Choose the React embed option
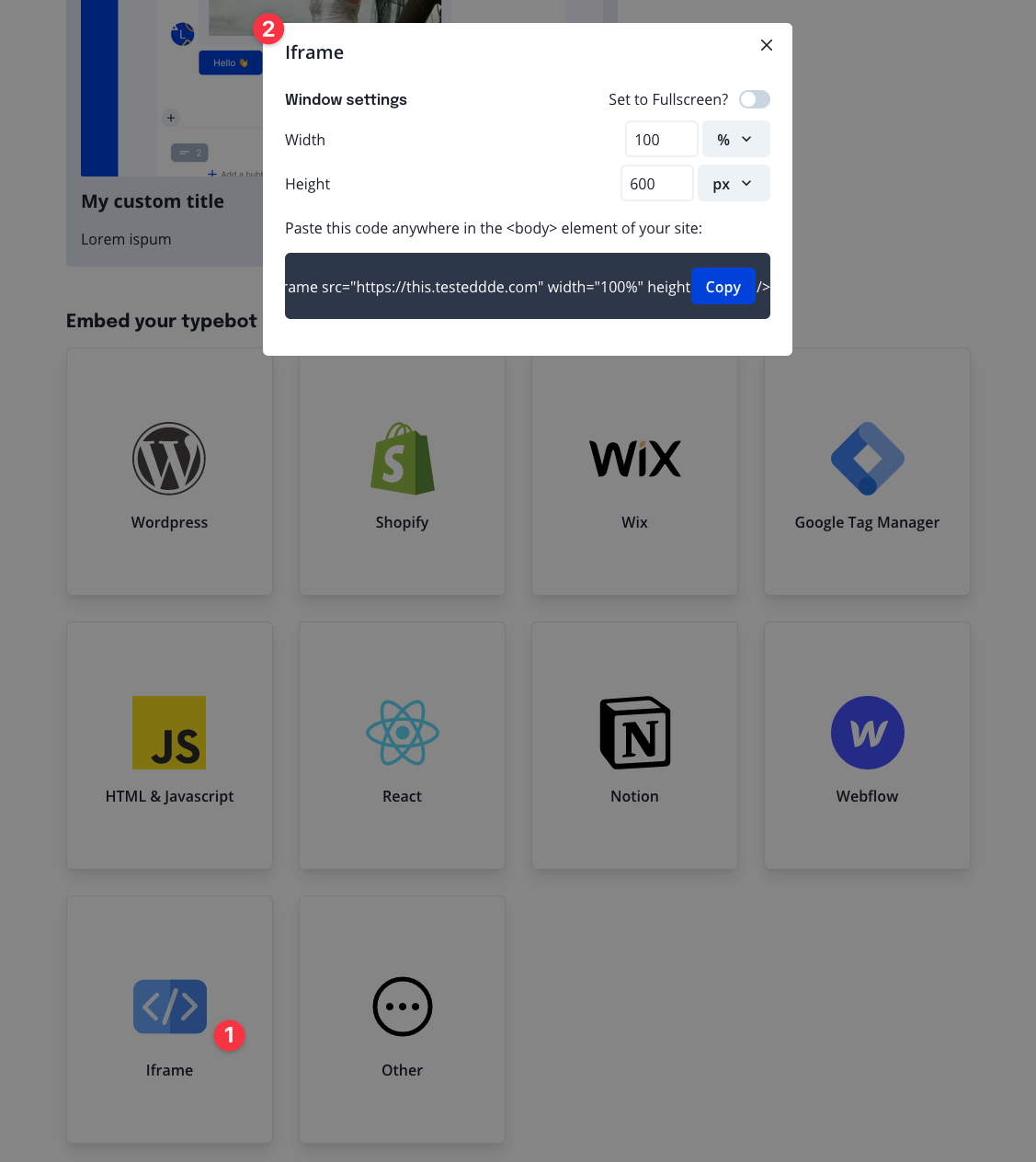This screenshot has width=1036, height=1162. (x=402, y=746)
